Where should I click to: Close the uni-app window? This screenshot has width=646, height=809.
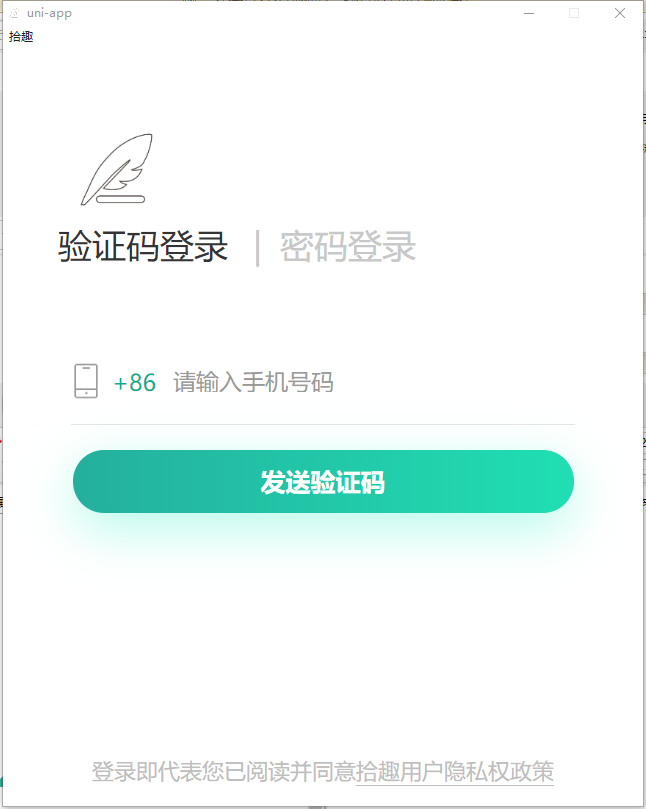(x=619, y=13)
